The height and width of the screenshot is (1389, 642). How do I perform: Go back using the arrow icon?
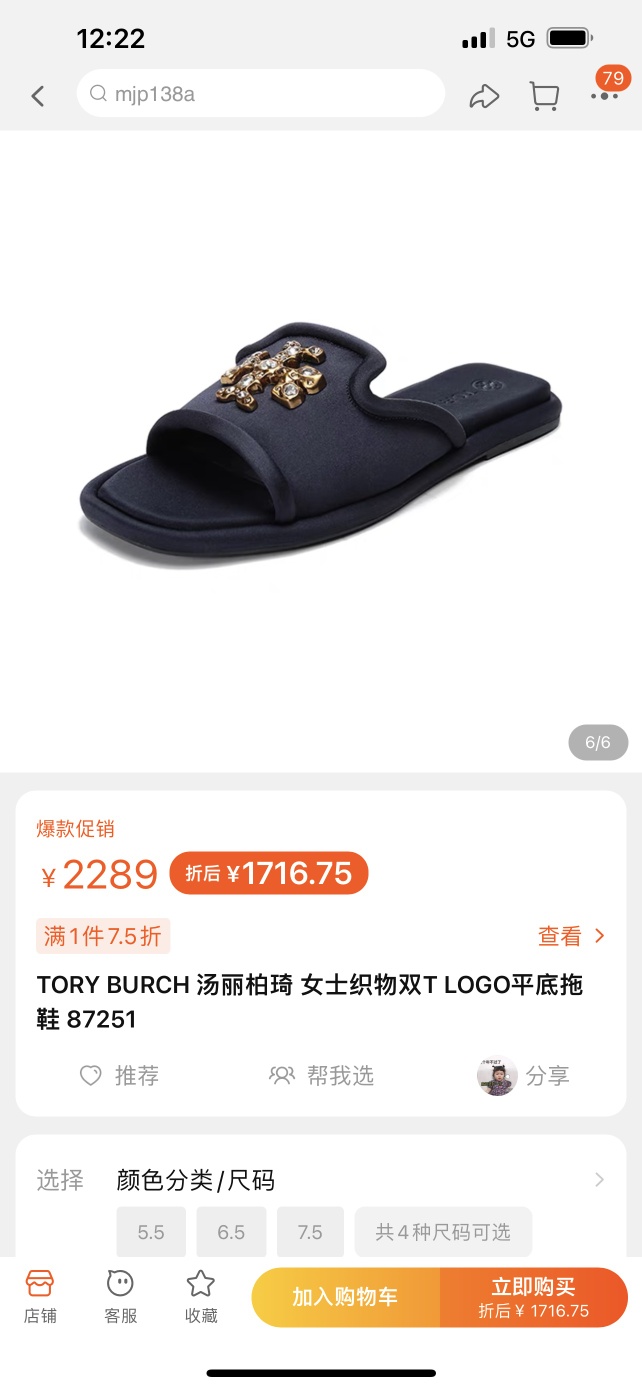click(x=38, y=96)
